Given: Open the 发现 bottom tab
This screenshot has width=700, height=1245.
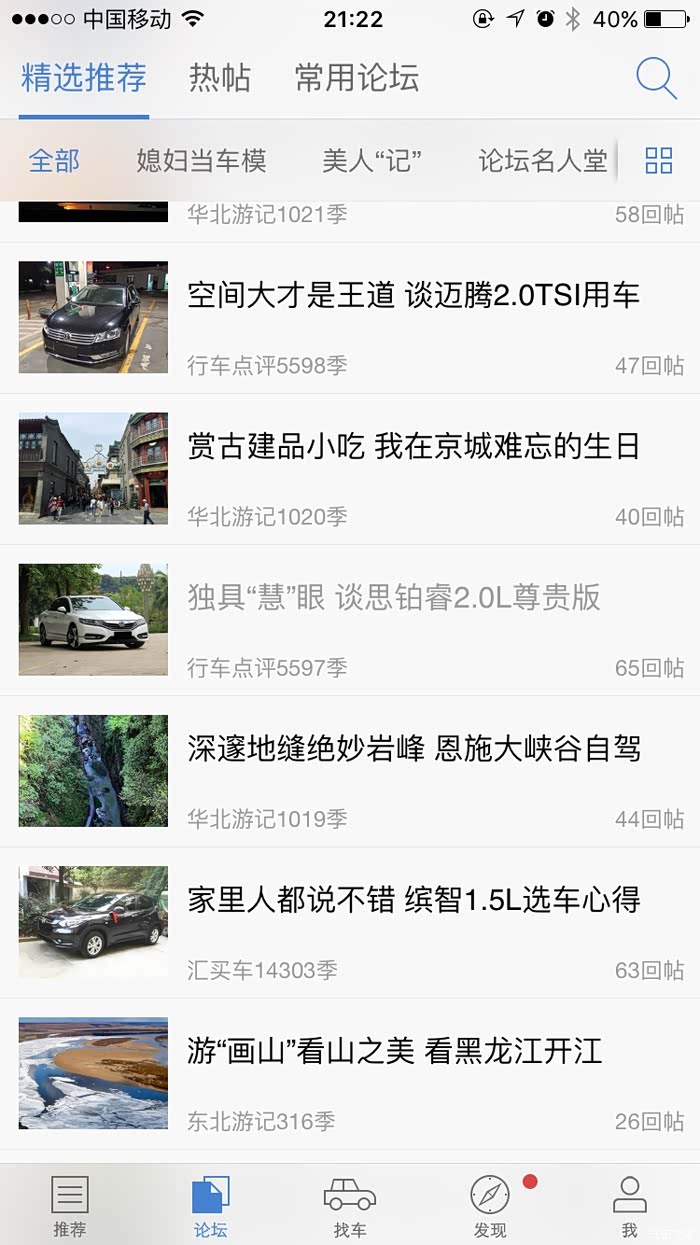Looking at the screenshot, I should tap(490, 1206).
